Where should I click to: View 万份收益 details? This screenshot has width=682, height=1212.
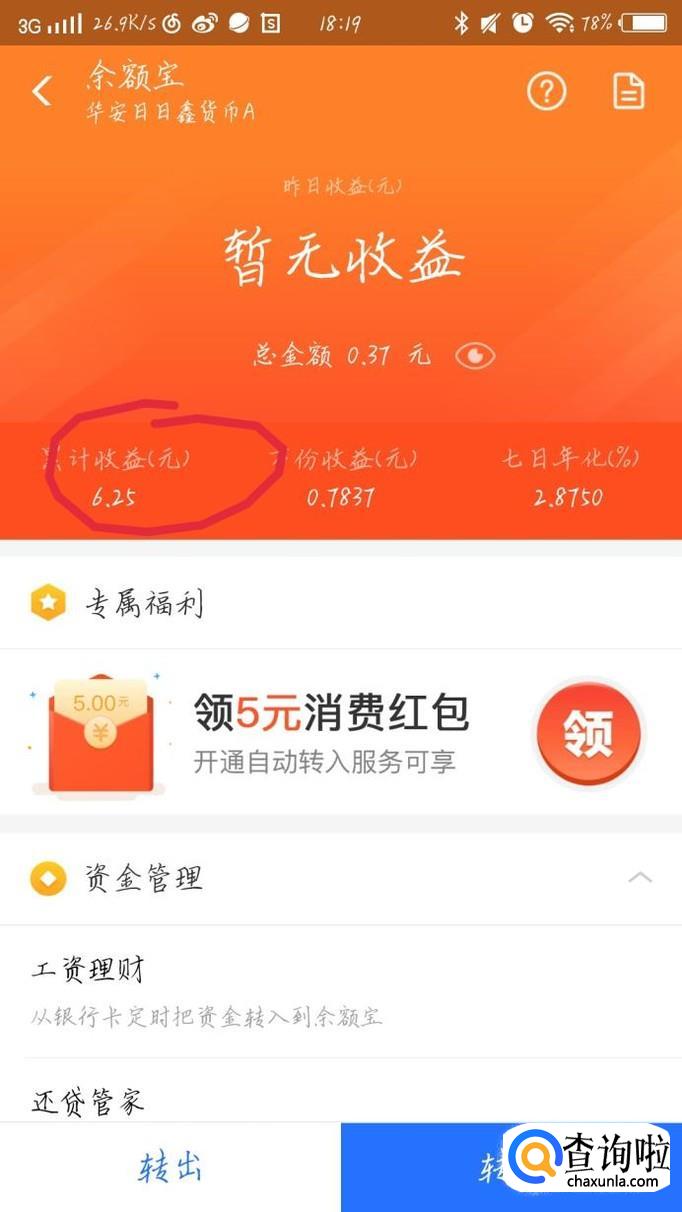click(342, 478)
